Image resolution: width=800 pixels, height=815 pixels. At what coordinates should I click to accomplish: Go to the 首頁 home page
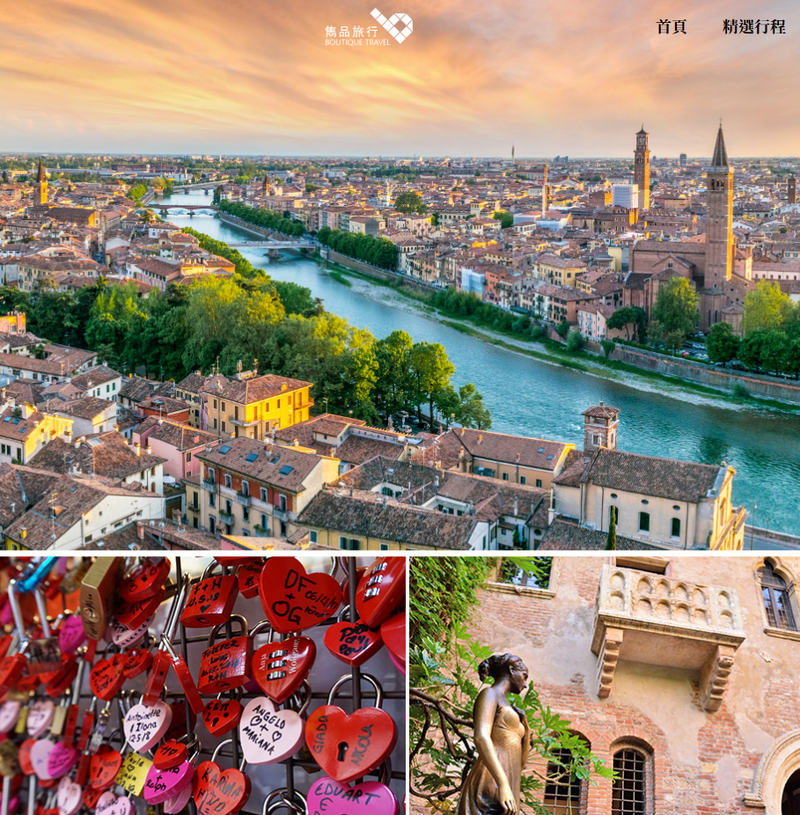coord(671,27)
